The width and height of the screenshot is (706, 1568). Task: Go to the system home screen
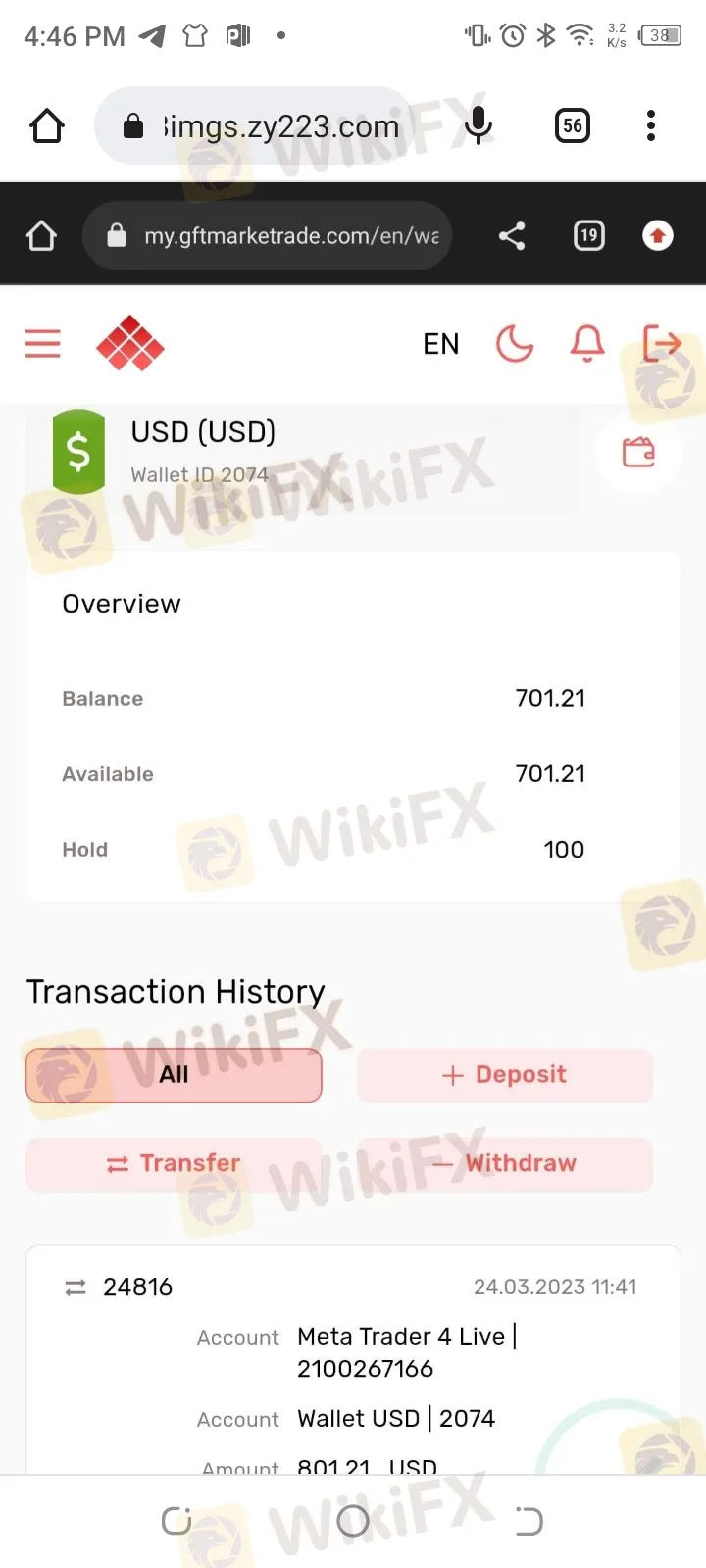353,1521
